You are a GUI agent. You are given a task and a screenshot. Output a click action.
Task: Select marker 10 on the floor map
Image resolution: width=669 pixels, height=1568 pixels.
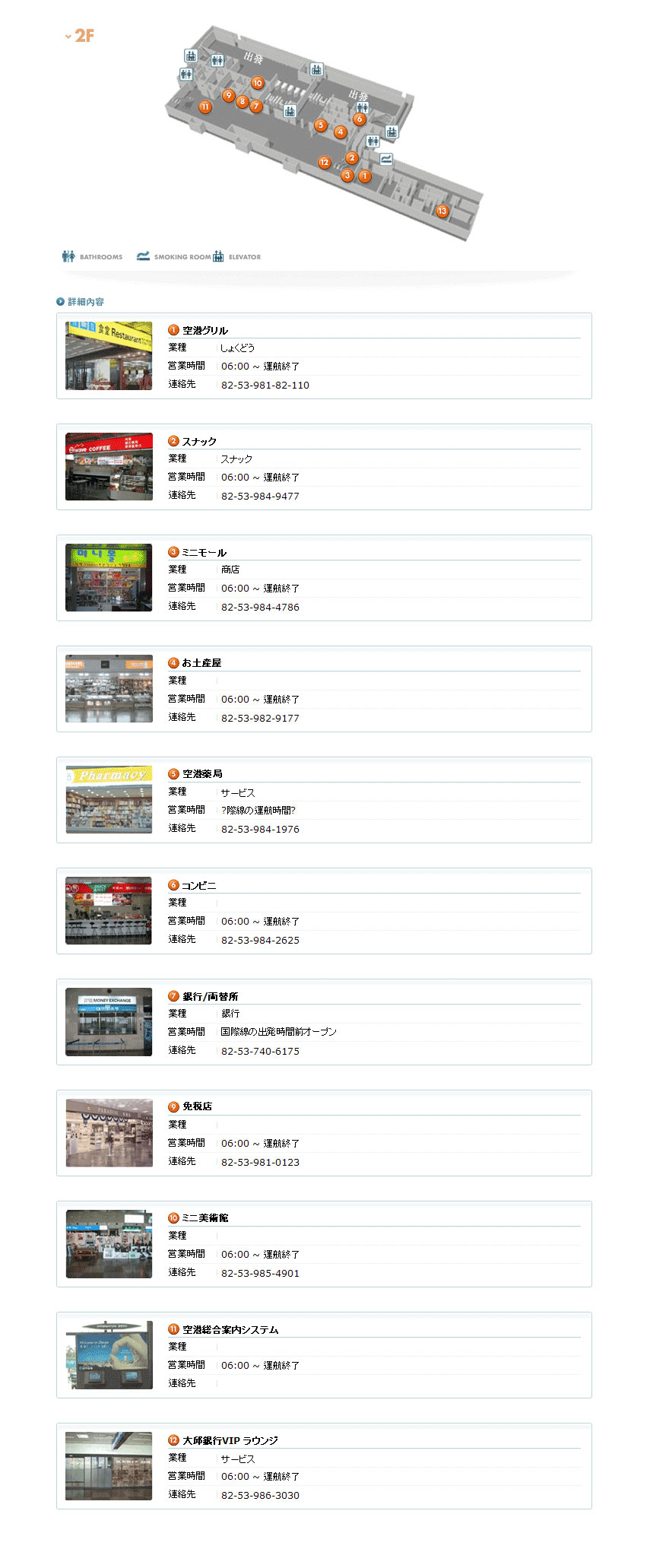tap(258, 83)
